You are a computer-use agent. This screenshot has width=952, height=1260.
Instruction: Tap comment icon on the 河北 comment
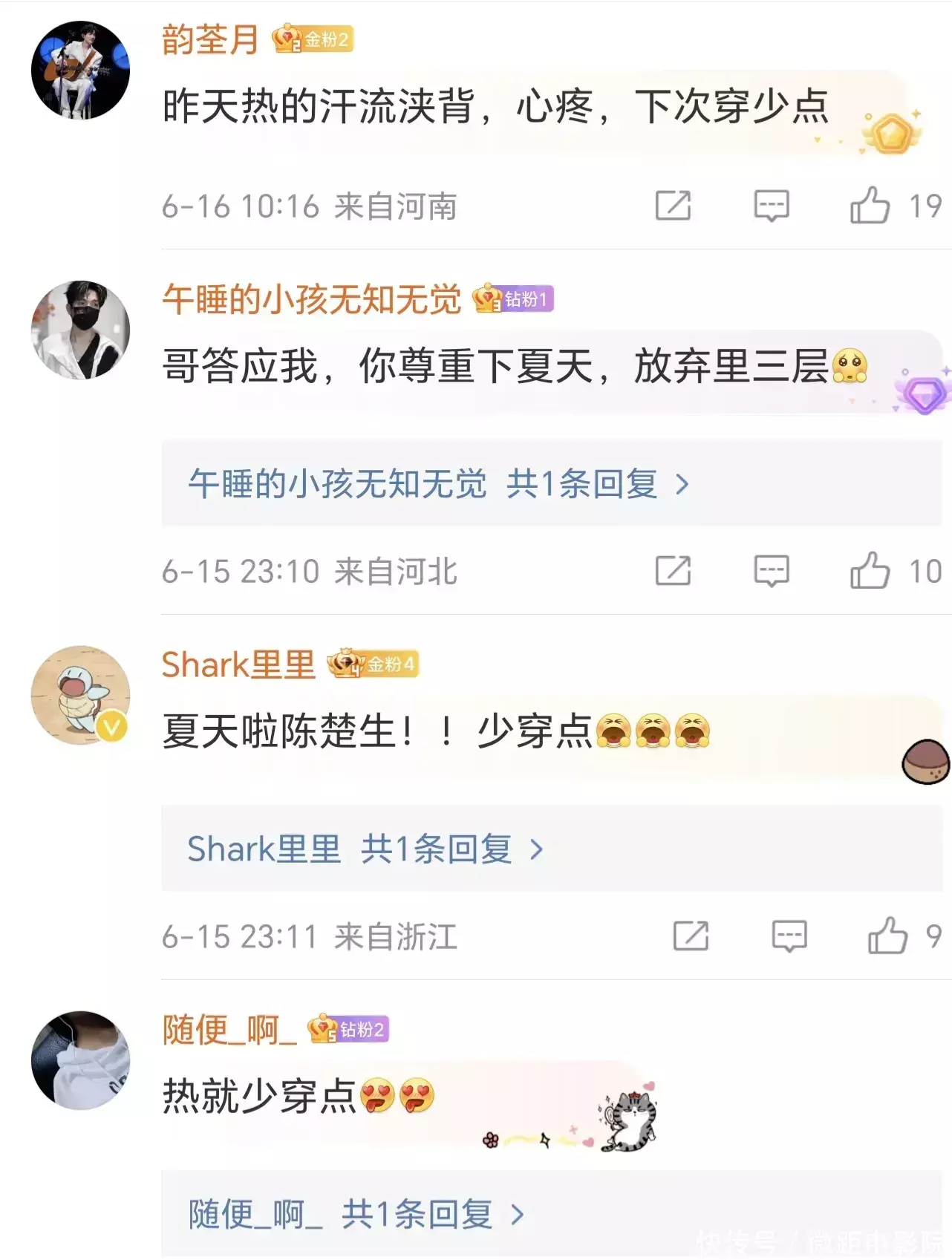click(x=772, y=571)
